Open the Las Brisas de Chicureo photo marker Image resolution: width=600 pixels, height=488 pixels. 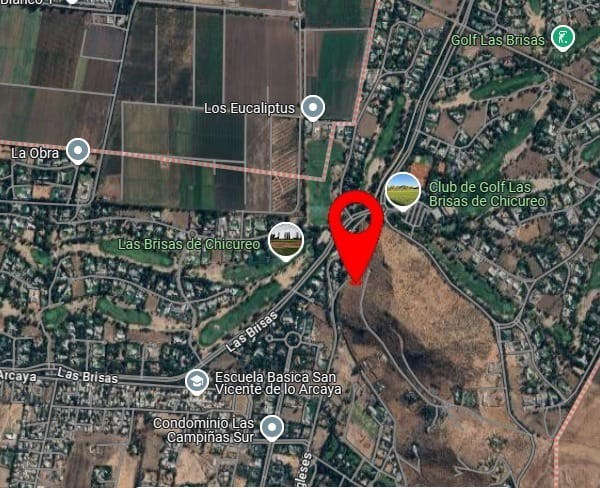(286, 240)
